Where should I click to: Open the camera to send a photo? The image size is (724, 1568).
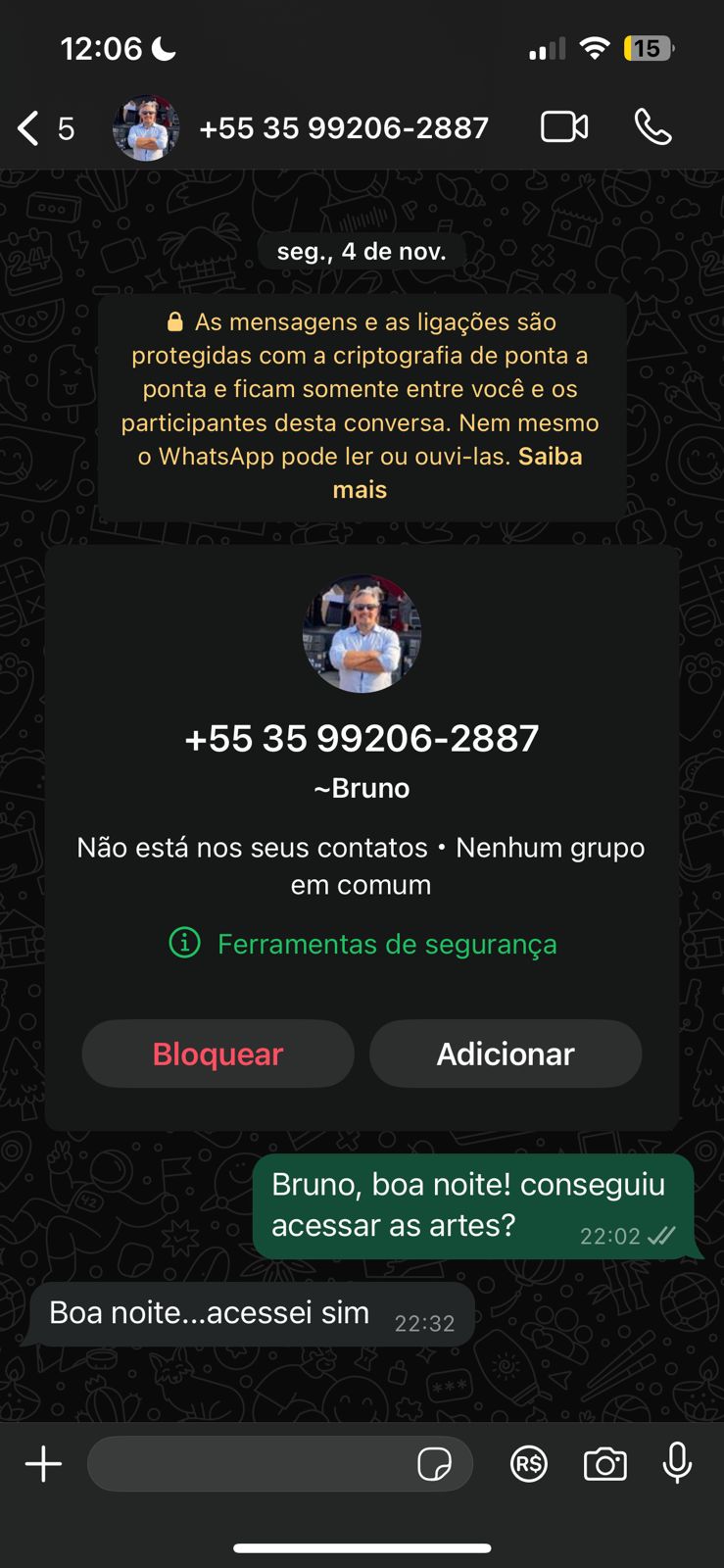point(604,1464)
